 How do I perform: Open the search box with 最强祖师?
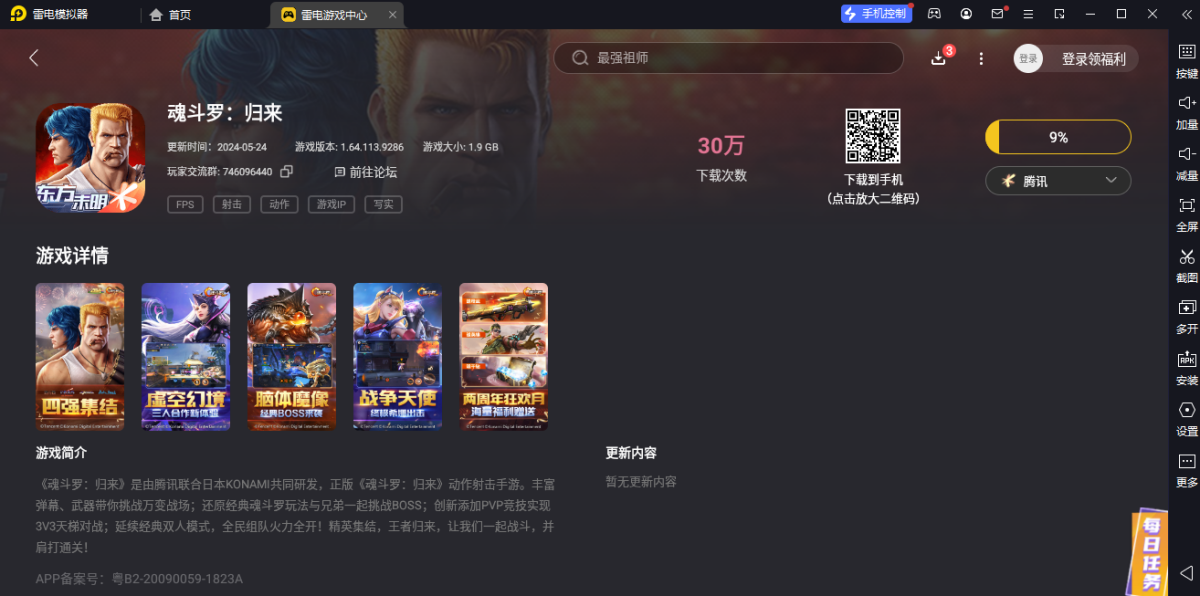[728, 58]
